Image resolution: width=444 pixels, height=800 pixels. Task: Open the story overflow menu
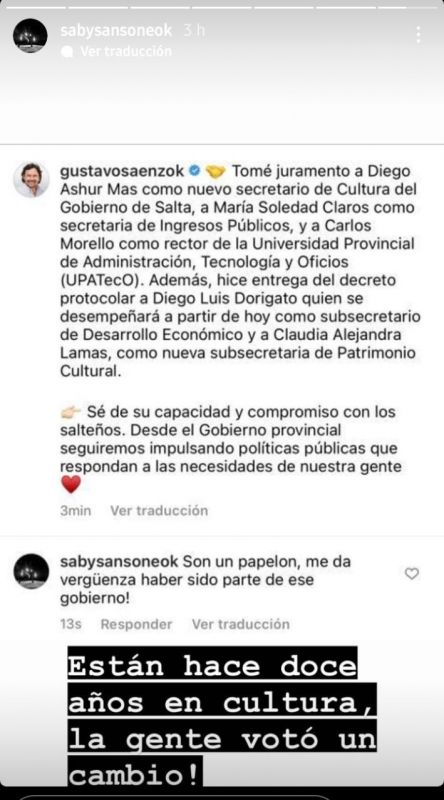(x=418, y=35)
